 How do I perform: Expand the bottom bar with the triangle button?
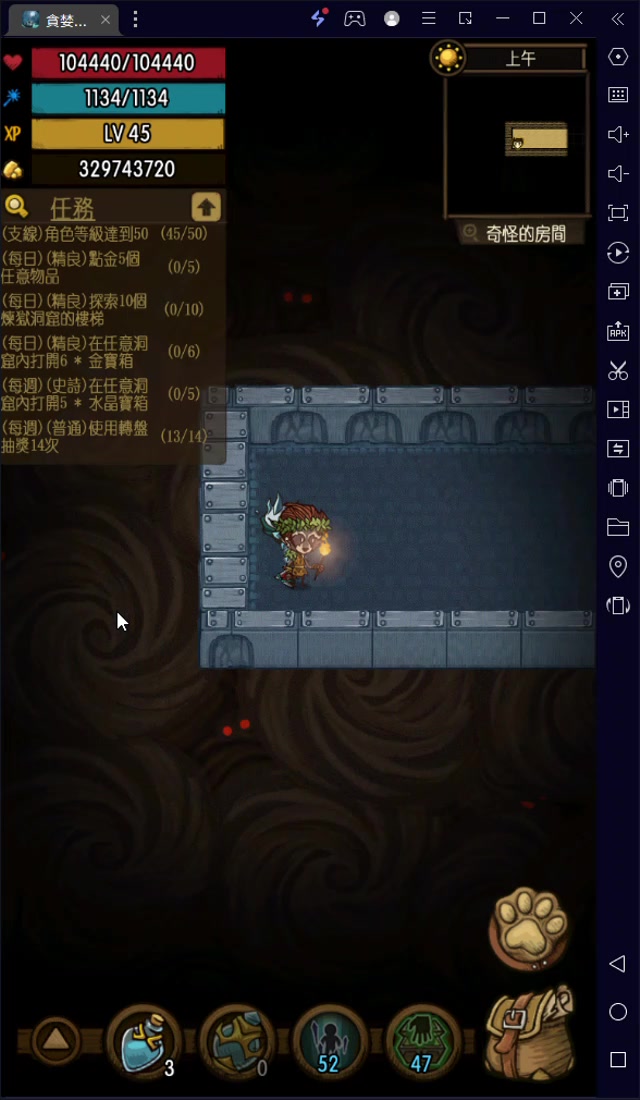pyautogui.click(x=56, y=1040)
